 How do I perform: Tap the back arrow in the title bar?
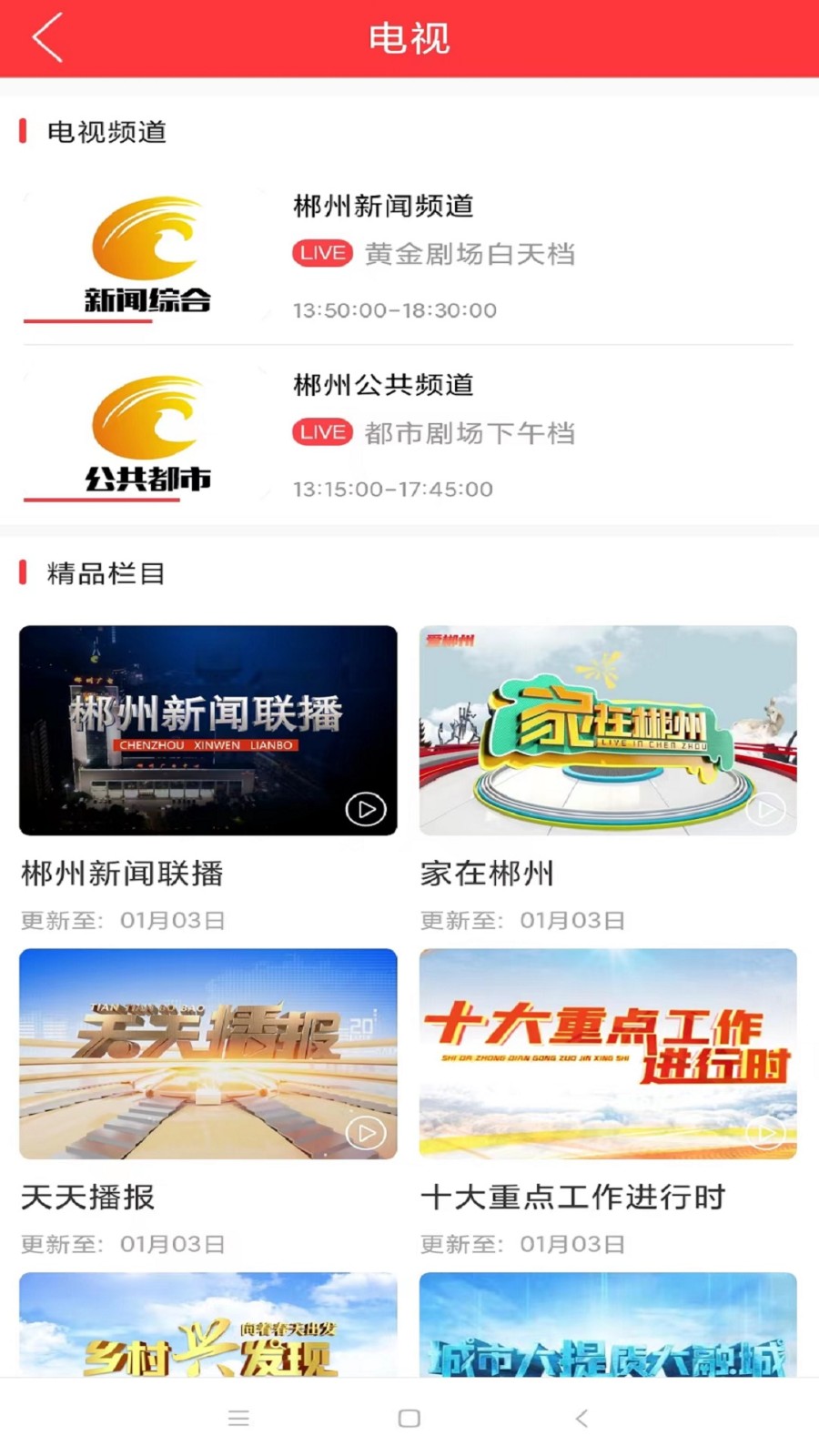coord(47,38)
